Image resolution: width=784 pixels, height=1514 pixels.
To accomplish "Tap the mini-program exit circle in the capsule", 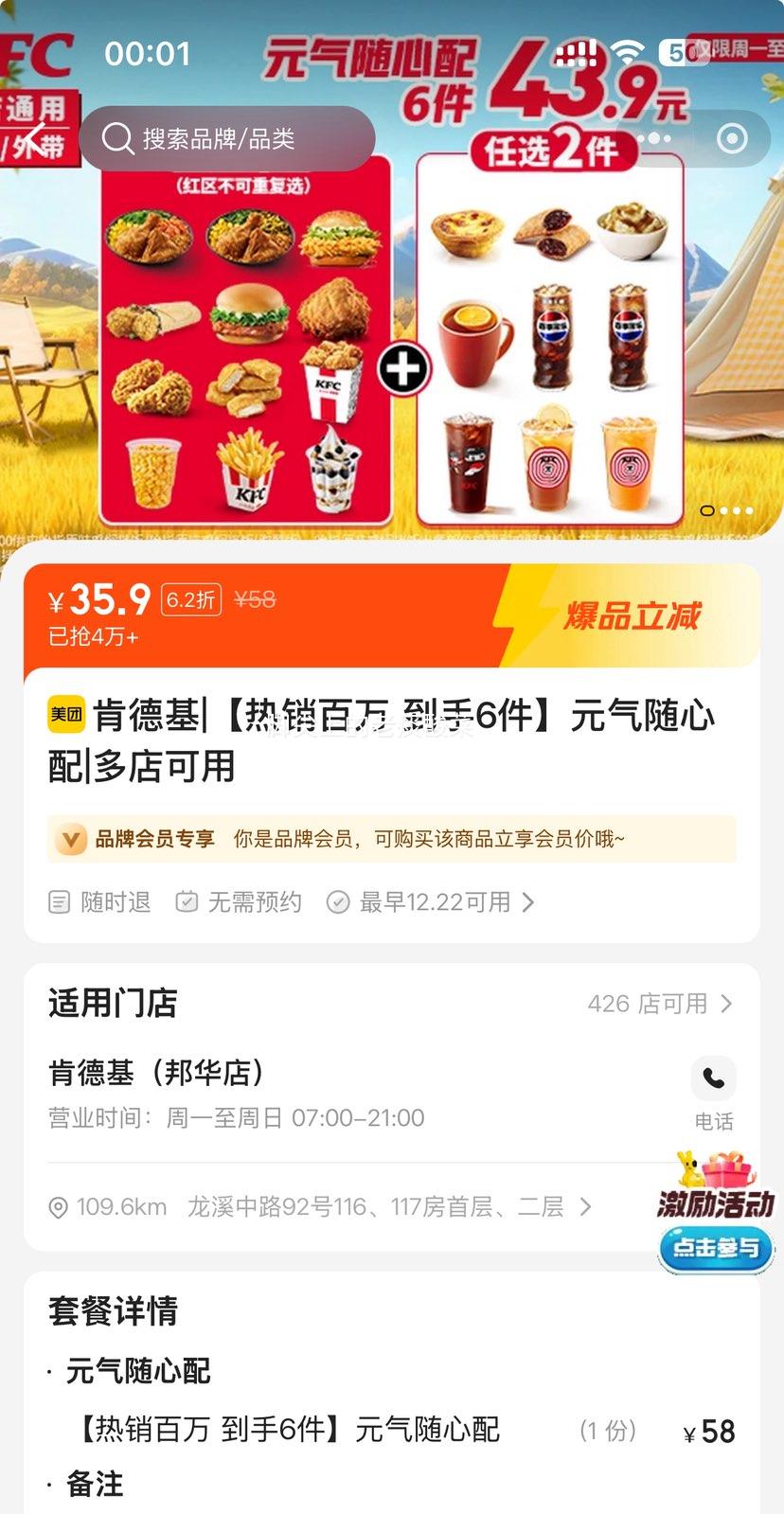I will 731,138.
